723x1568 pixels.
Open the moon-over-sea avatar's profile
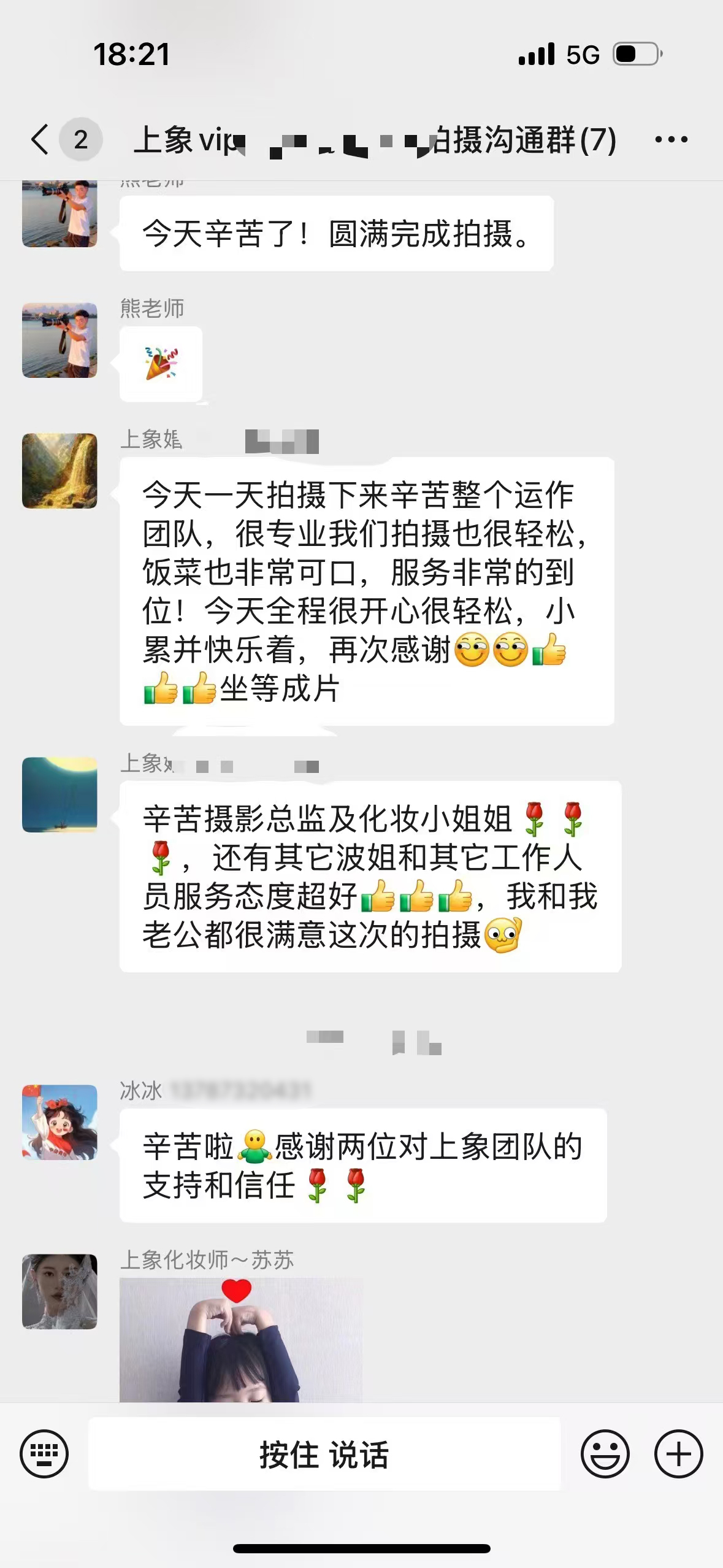59,794
